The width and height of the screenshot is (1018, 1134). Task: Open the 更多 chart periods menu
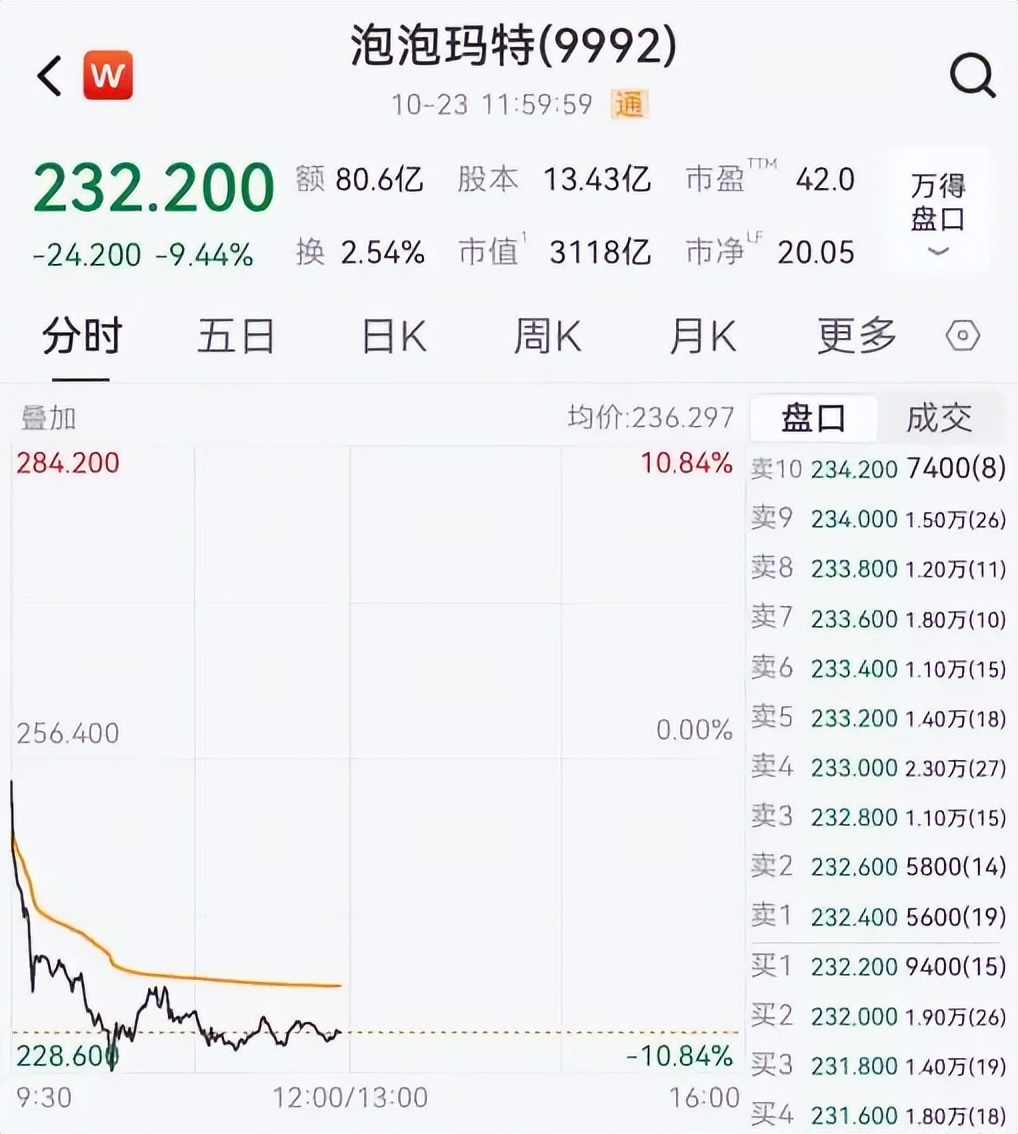pyautogui.click(x=856, y=337)
